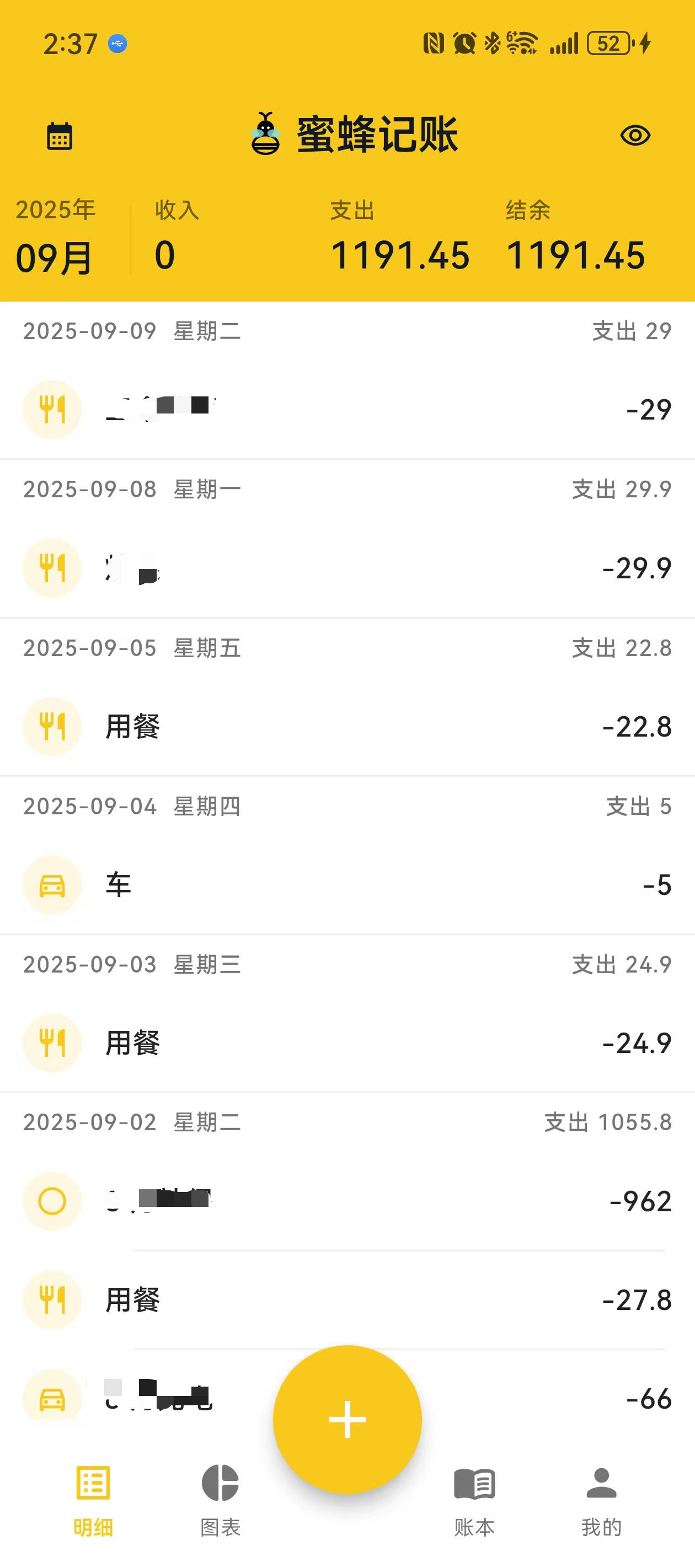The image size is (695, 1568).
Task: Add a new record with the plus button
Action: point(347,1419)
